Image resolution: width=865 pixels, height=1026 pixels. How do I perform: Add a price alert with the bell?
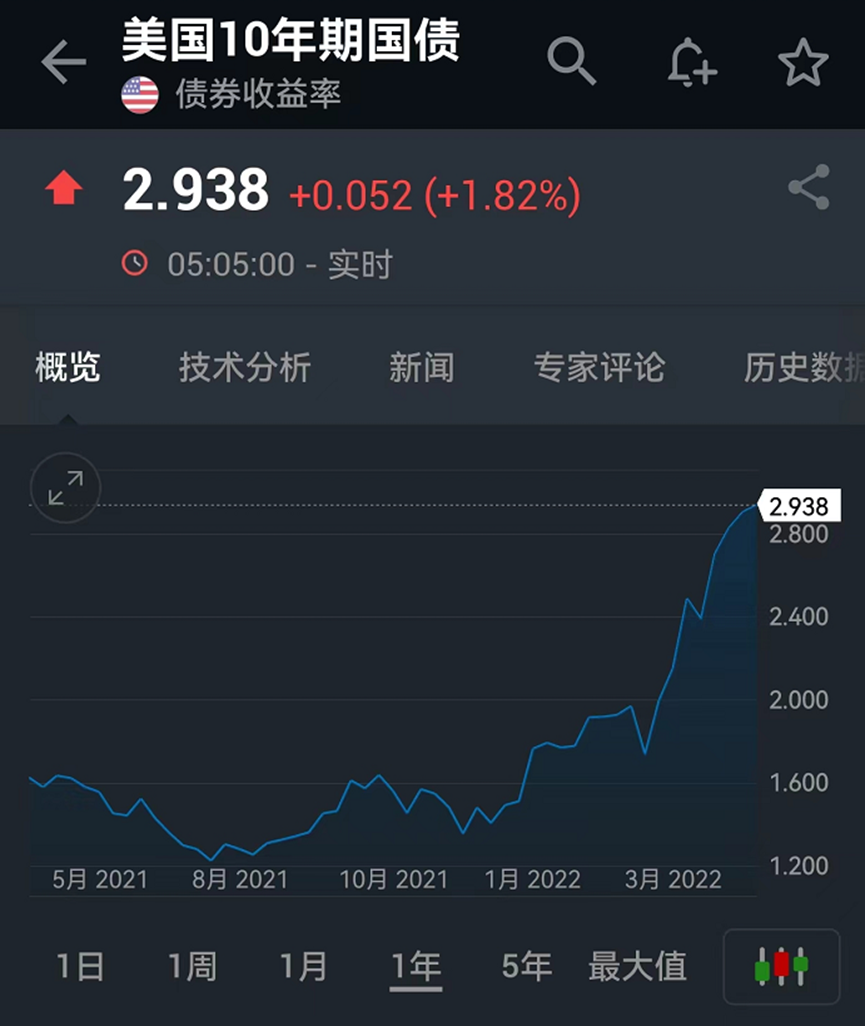[x=691, y=63]
